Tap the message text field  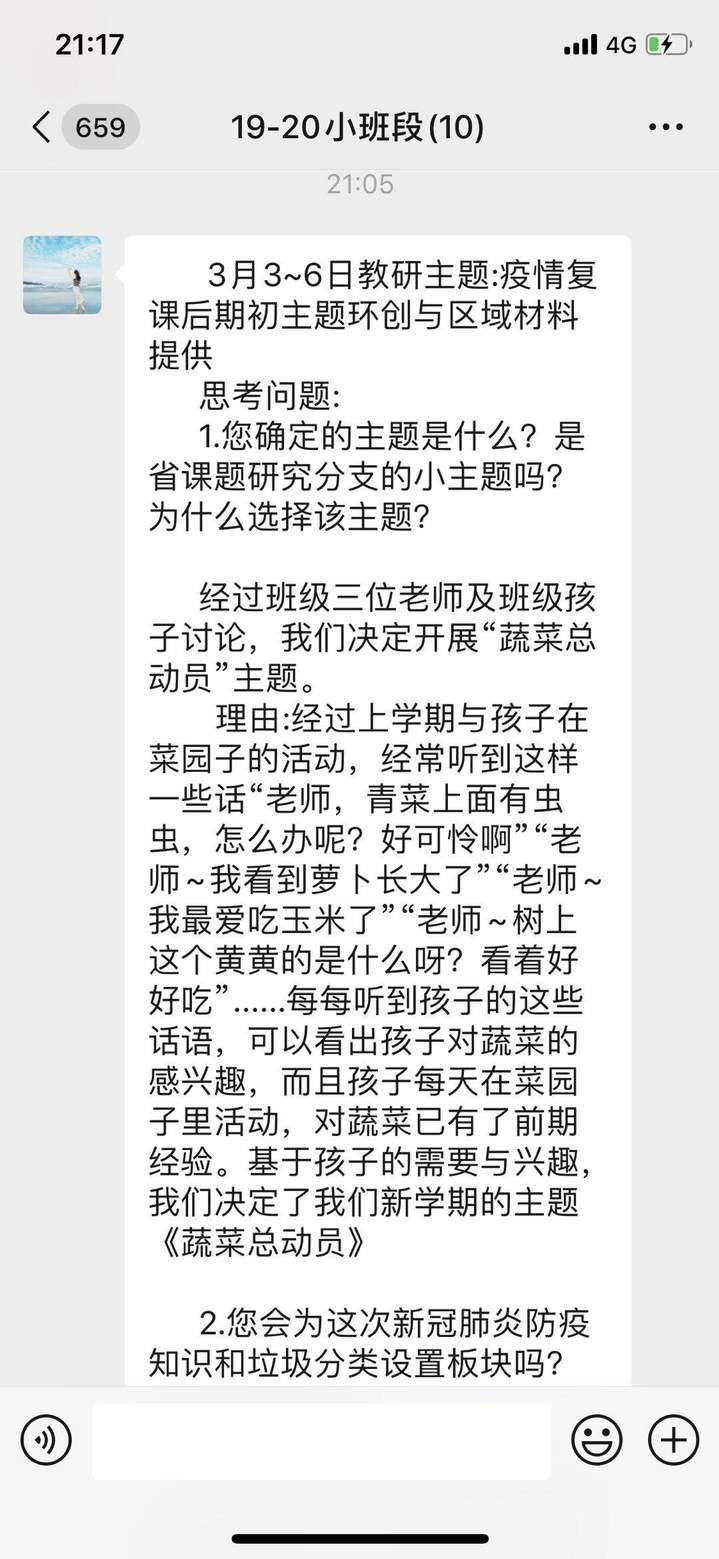[x=321, y=1441]
